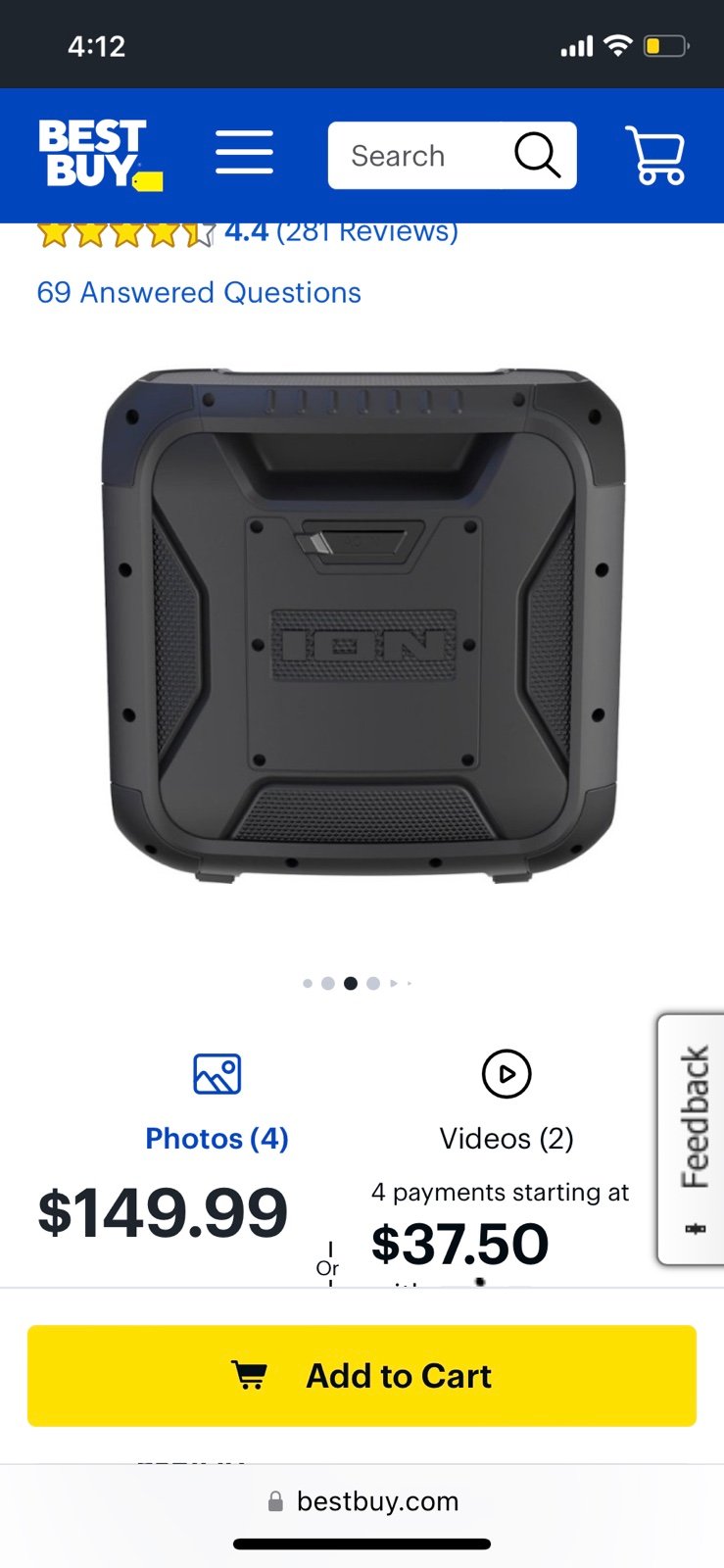
Task: Open the Feedback side tab
Action: pos(692,1139)
